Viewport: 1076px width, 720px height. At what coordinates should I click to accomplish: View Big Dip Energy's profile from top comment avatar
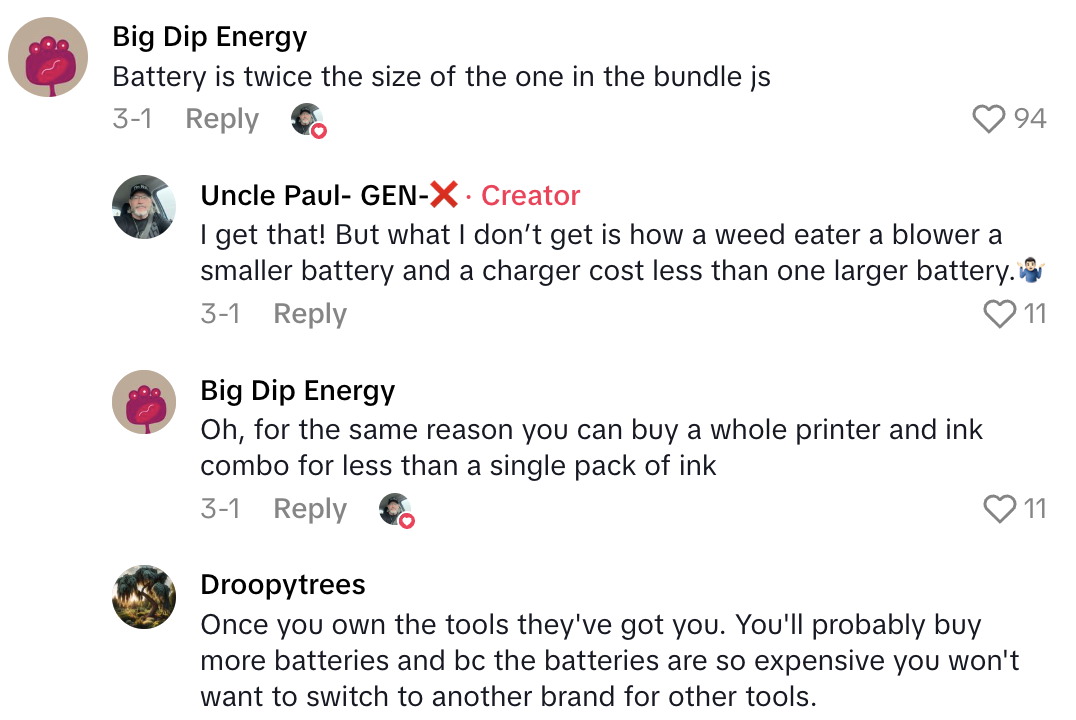click(49, 57)
